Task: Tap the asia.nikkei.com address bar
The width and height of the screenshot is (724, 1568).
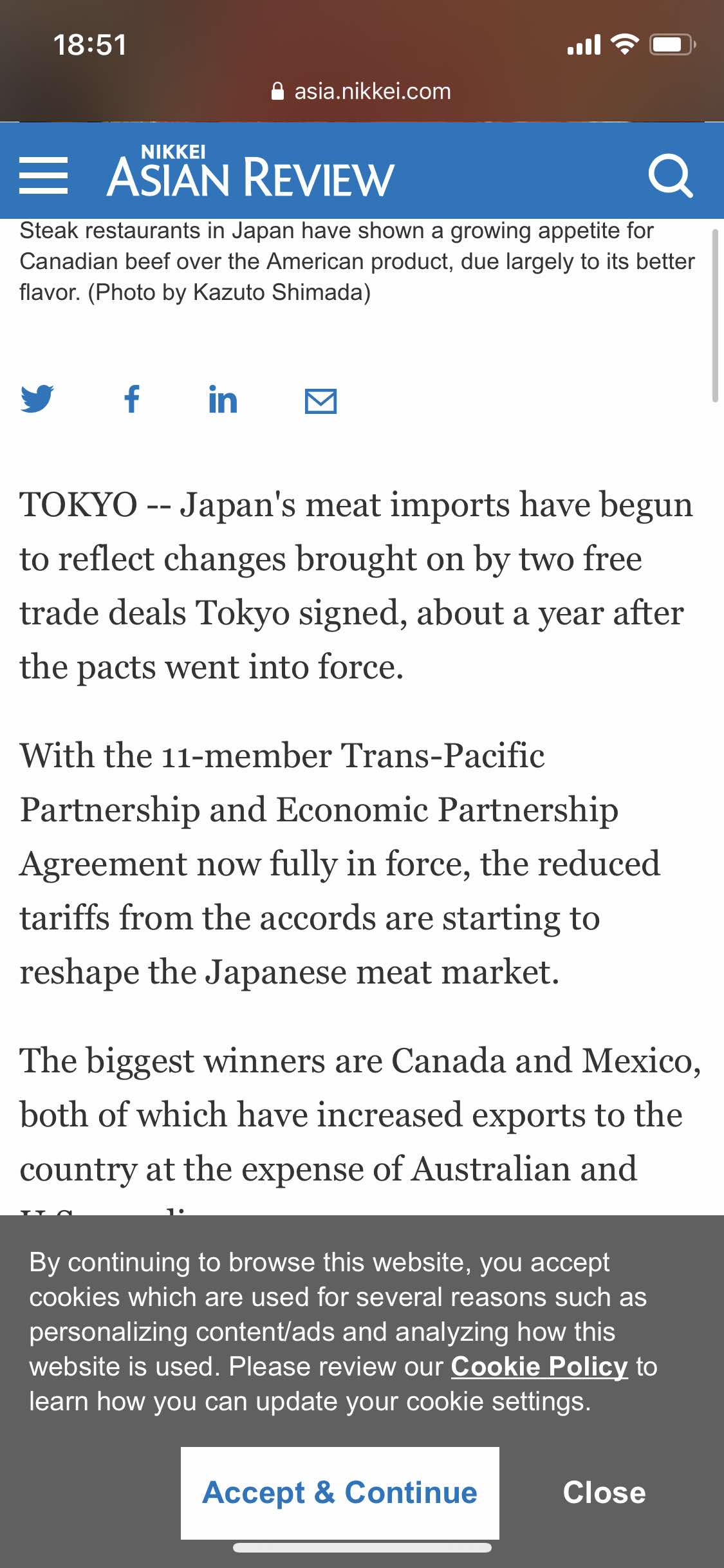Action: click(362, 91)
